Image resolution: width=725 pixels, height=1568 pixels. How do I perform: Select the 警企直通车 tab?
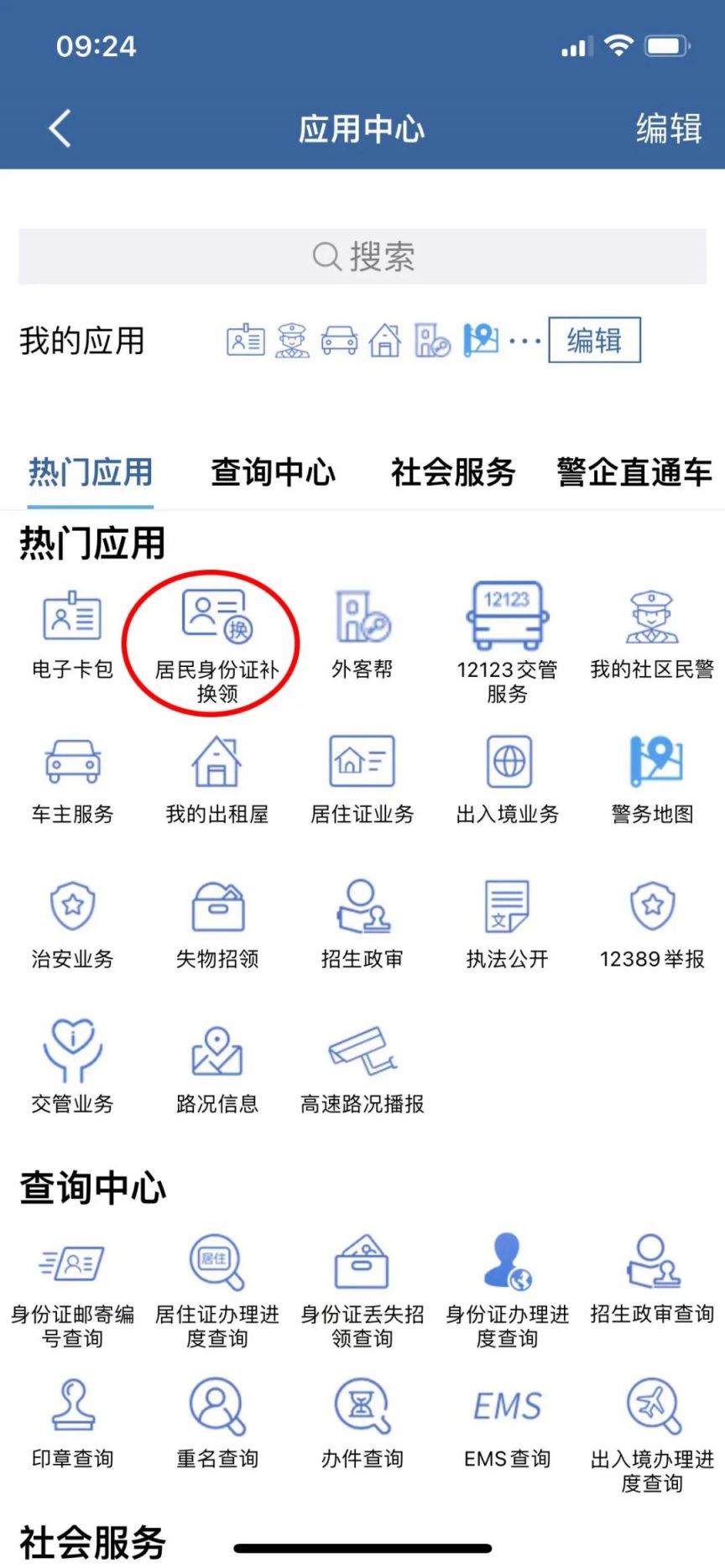click(x=634, y=472)
